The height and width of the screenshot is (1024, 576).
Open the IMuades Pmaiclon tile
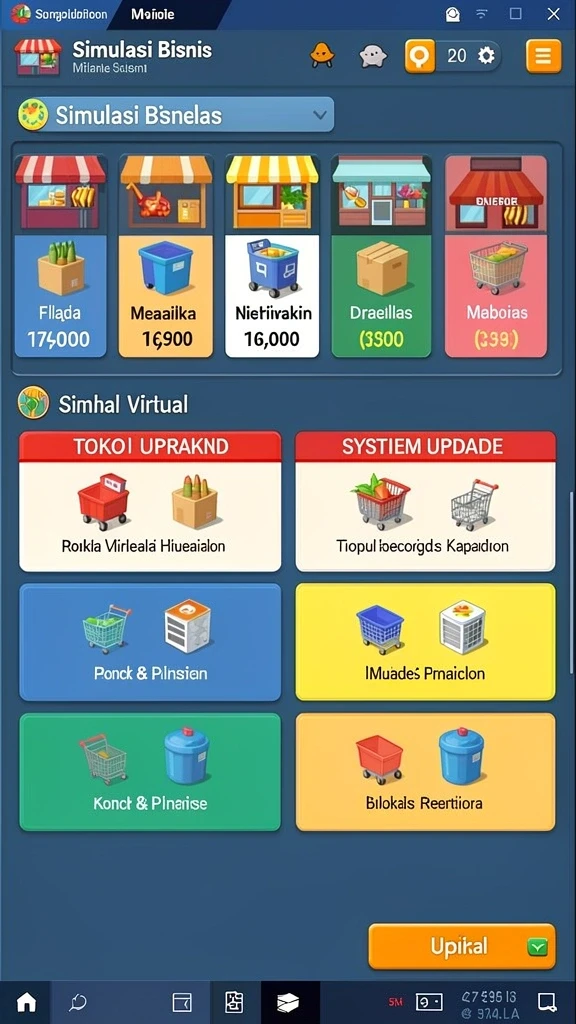point(425,642)
